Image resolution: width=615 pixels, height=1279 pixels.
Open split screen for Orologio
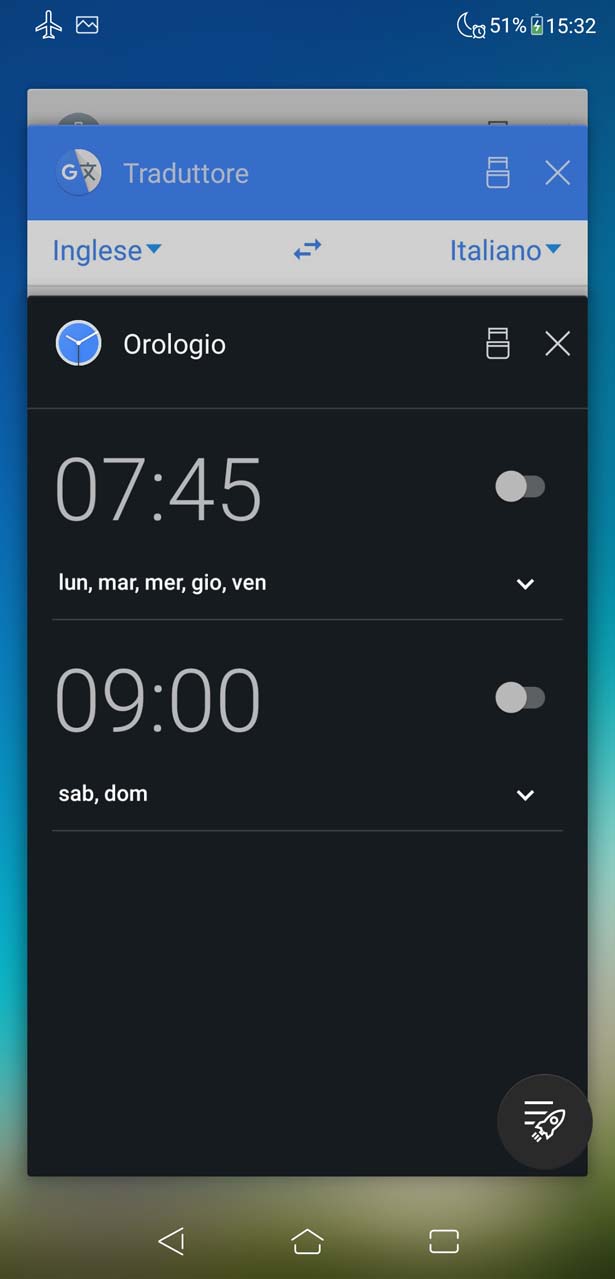click(498, 344)
